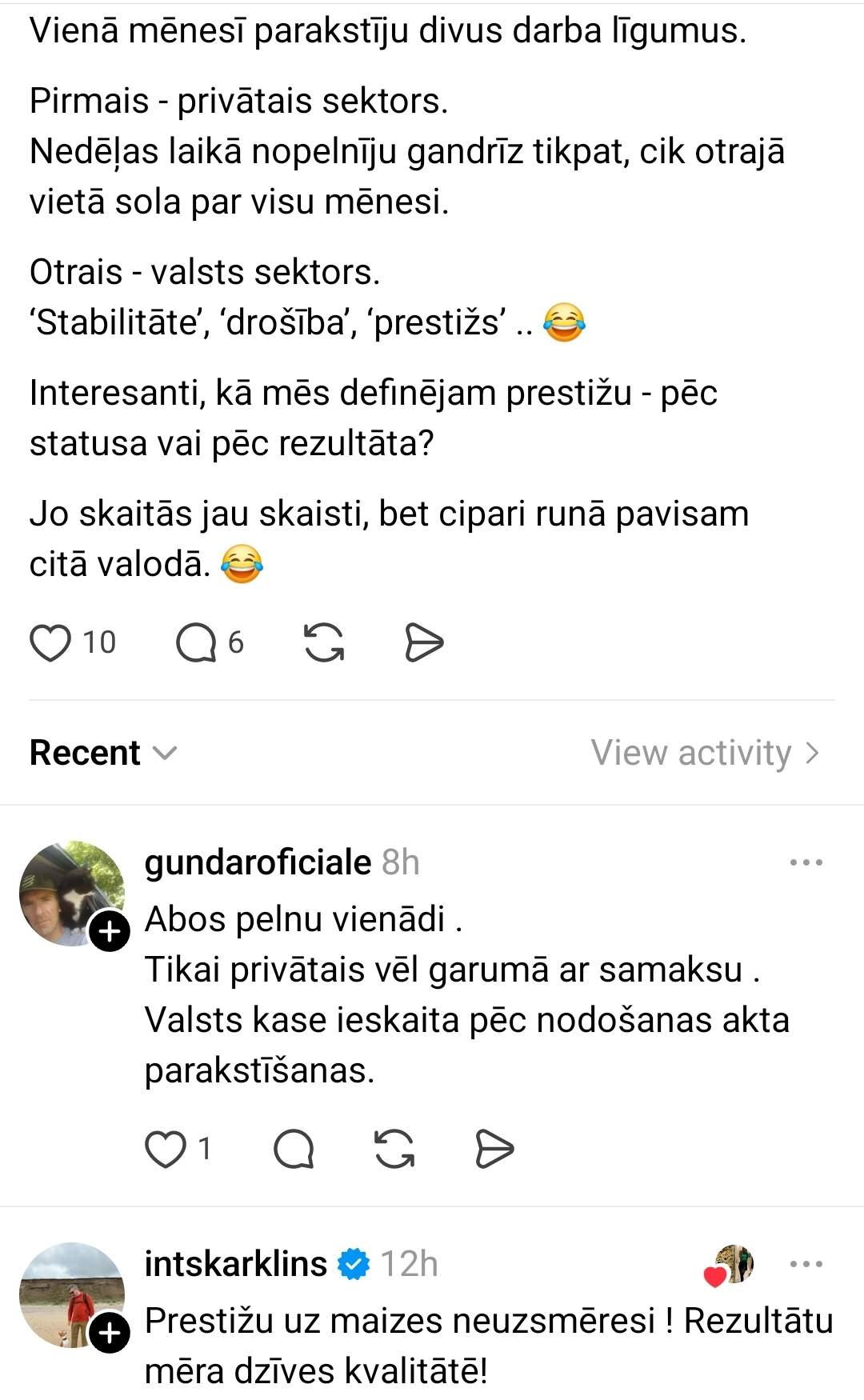Open more options on gundaroficiale's reply
The height and width of the screenshot is (1400, 864).
pyautogui.click(x=806, y=862)
